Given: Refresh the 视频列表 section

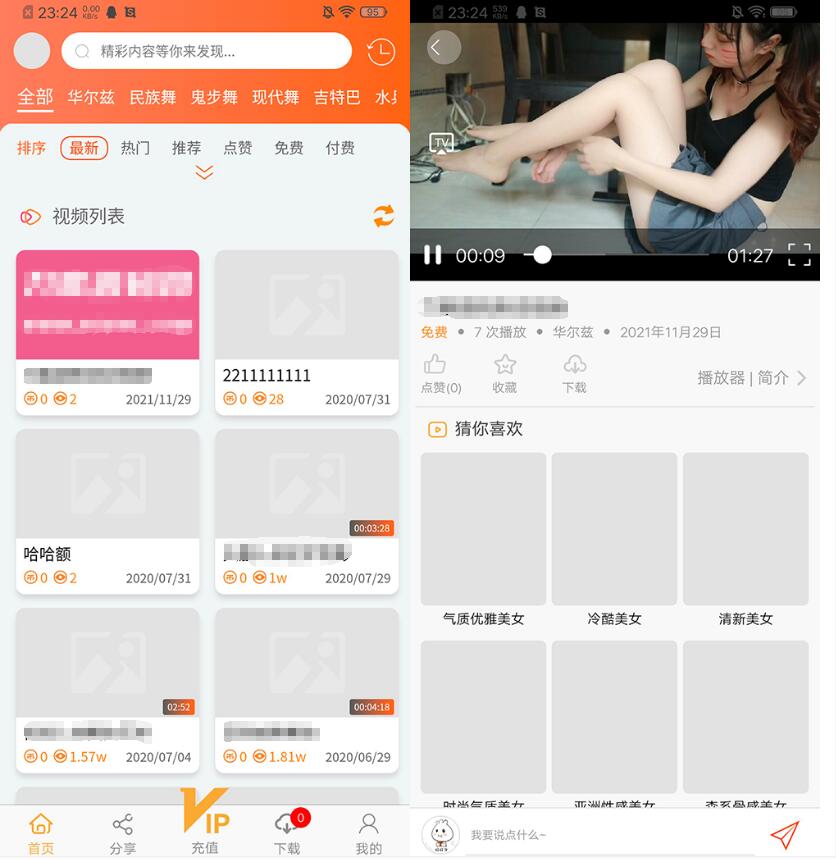Looking at the screenshot, I should point(383,216).
